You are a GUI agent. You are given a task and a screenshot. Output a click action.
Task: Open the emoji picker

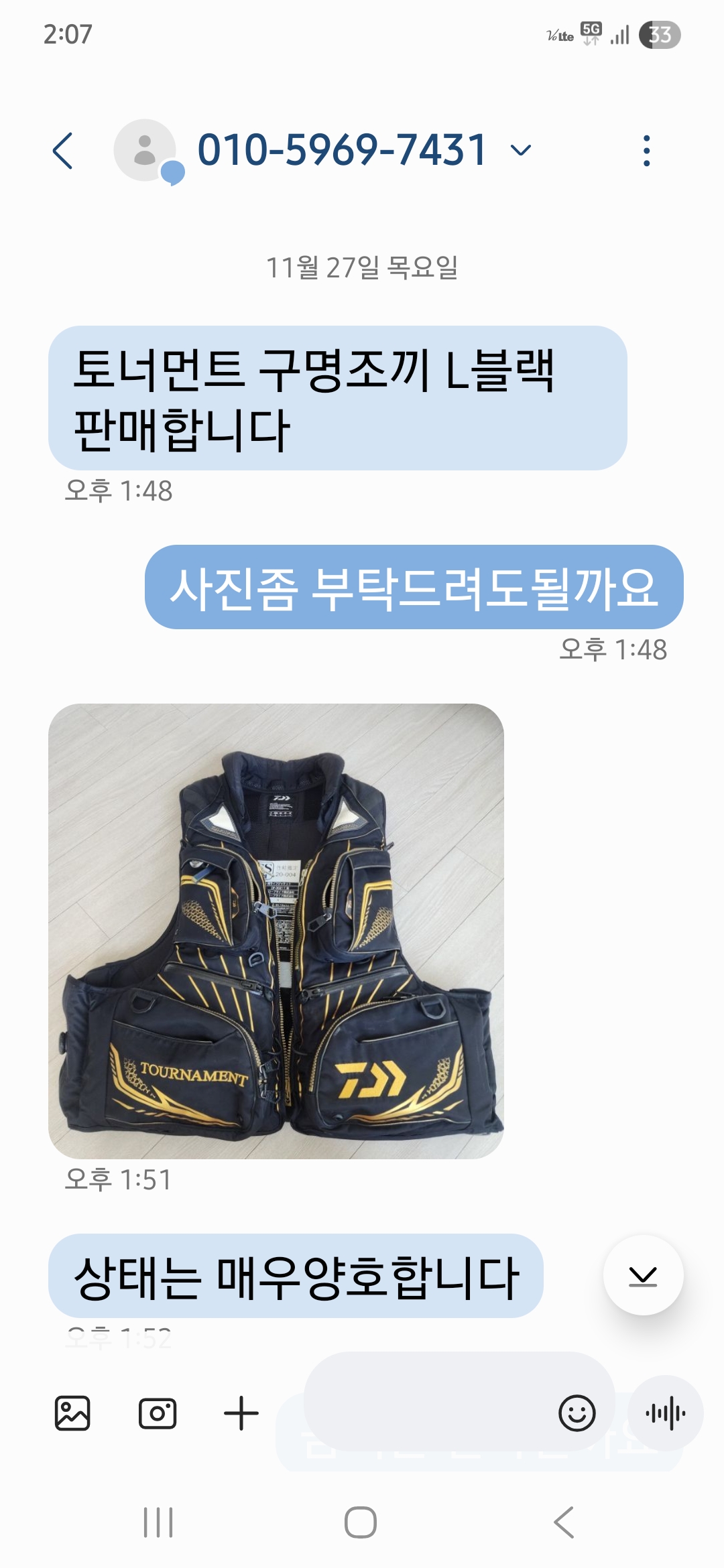[577, 1413]
